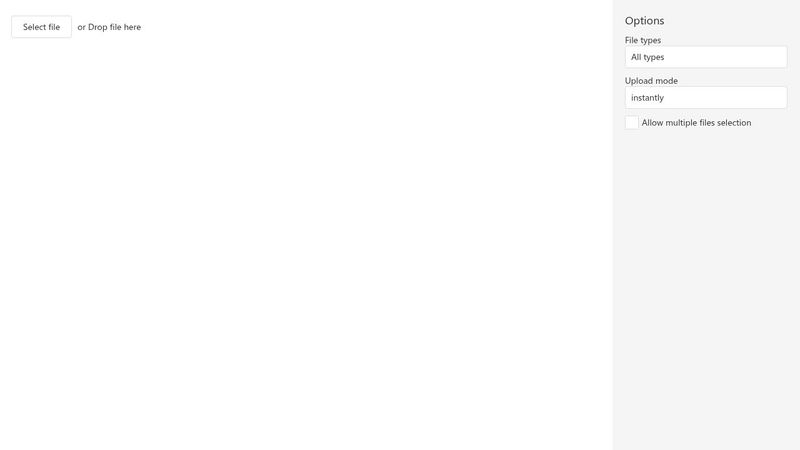Enable Allow multiple files selection

632,123
